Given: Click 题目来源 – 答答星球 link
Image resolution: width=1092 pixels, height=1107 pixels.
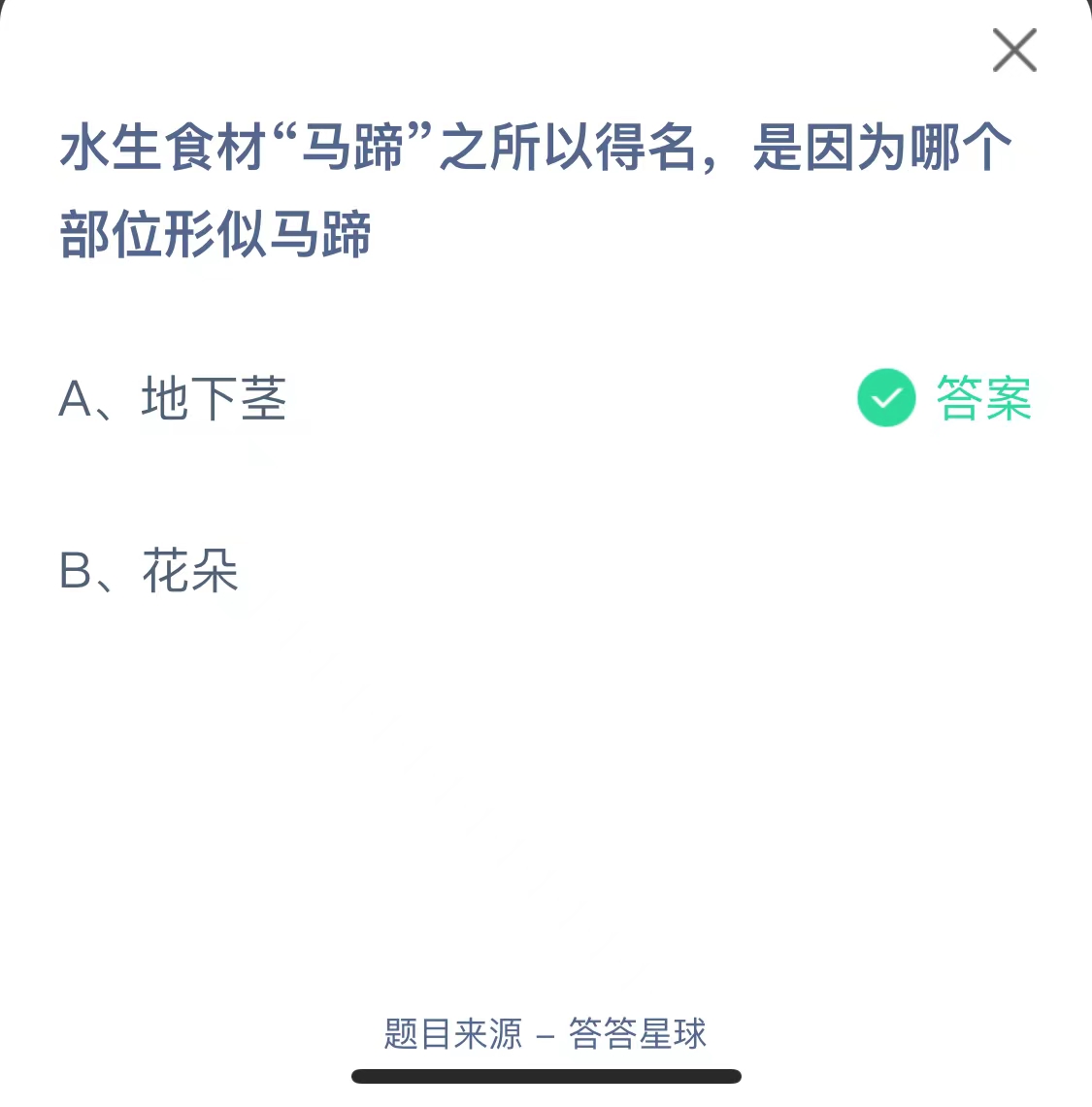Looking at the screenshot, I should tap(546, 1035).
